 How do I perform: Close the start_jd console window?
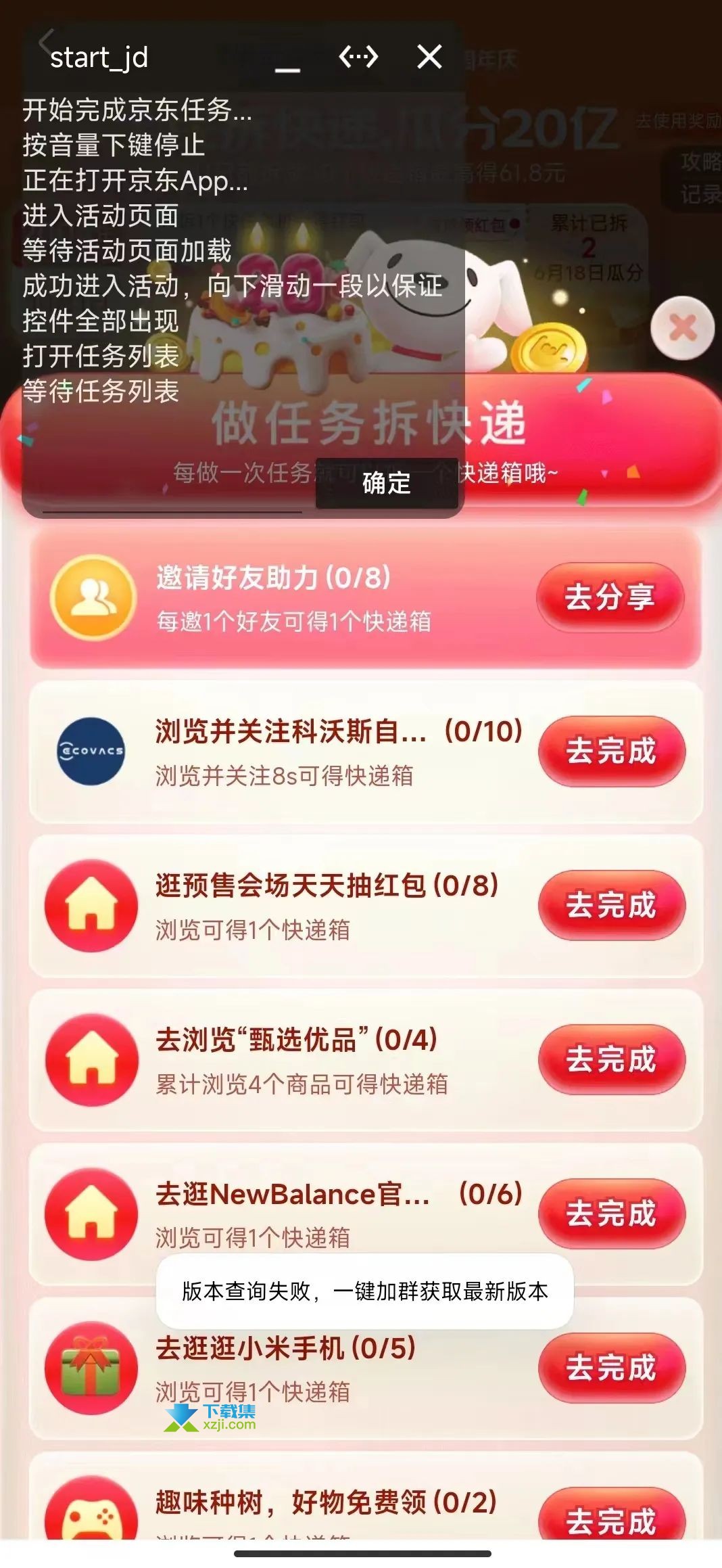click(x=429, y=57)
